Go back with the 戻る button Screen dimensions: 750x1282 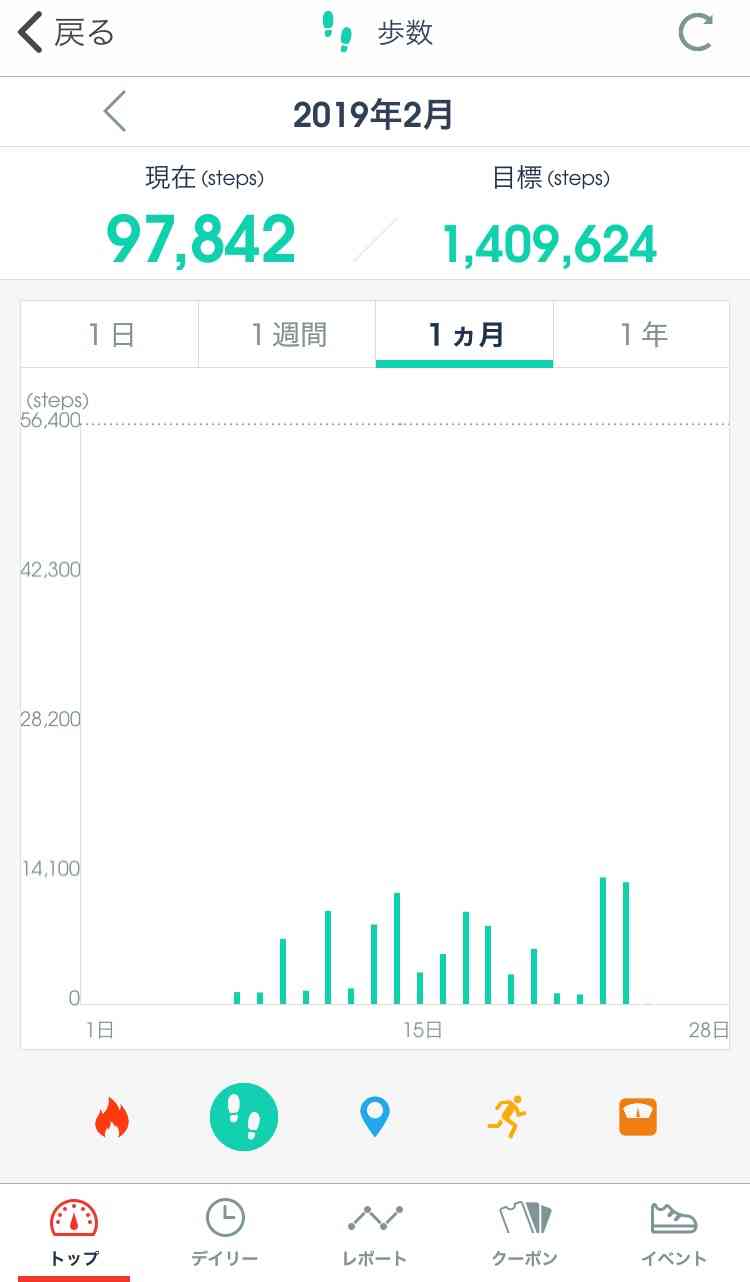point(66,33)
